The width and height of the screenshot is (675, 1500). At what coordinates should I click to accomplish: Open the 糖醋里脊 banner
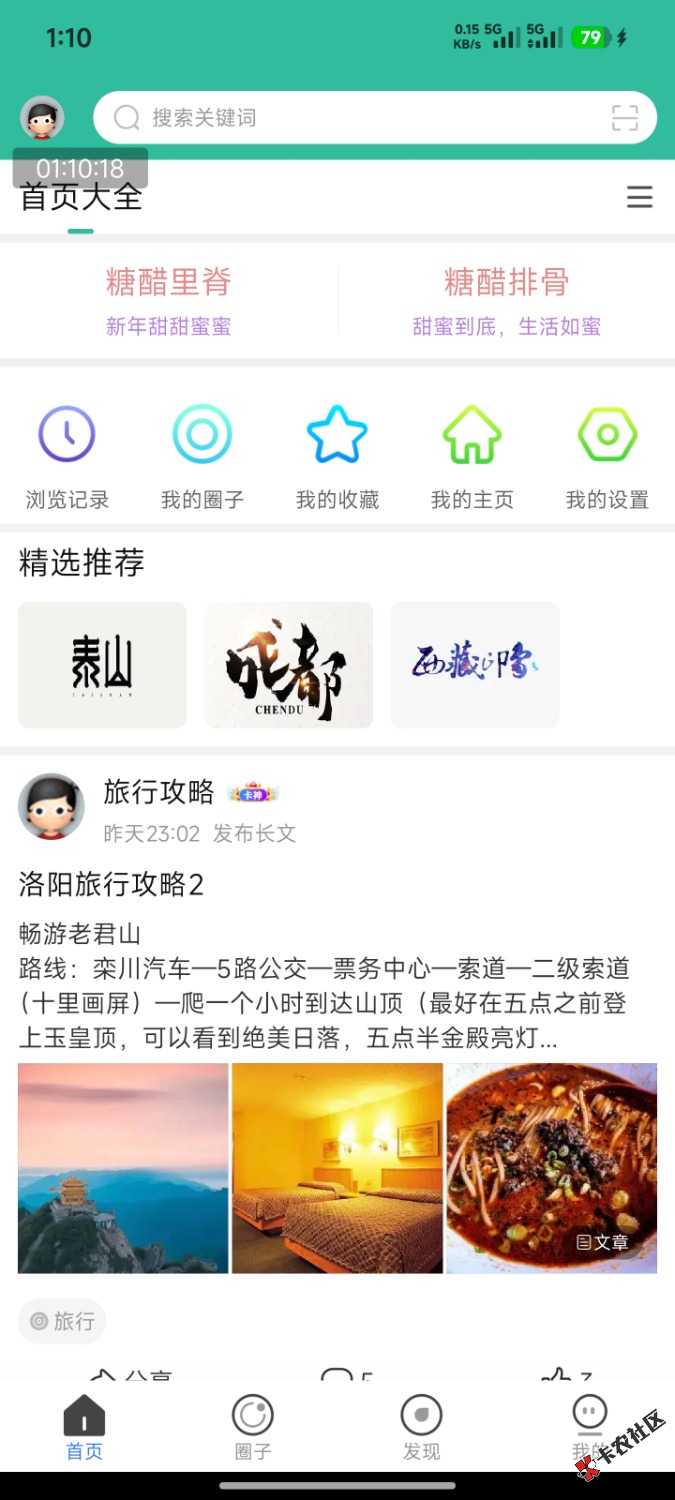(169, 300)
